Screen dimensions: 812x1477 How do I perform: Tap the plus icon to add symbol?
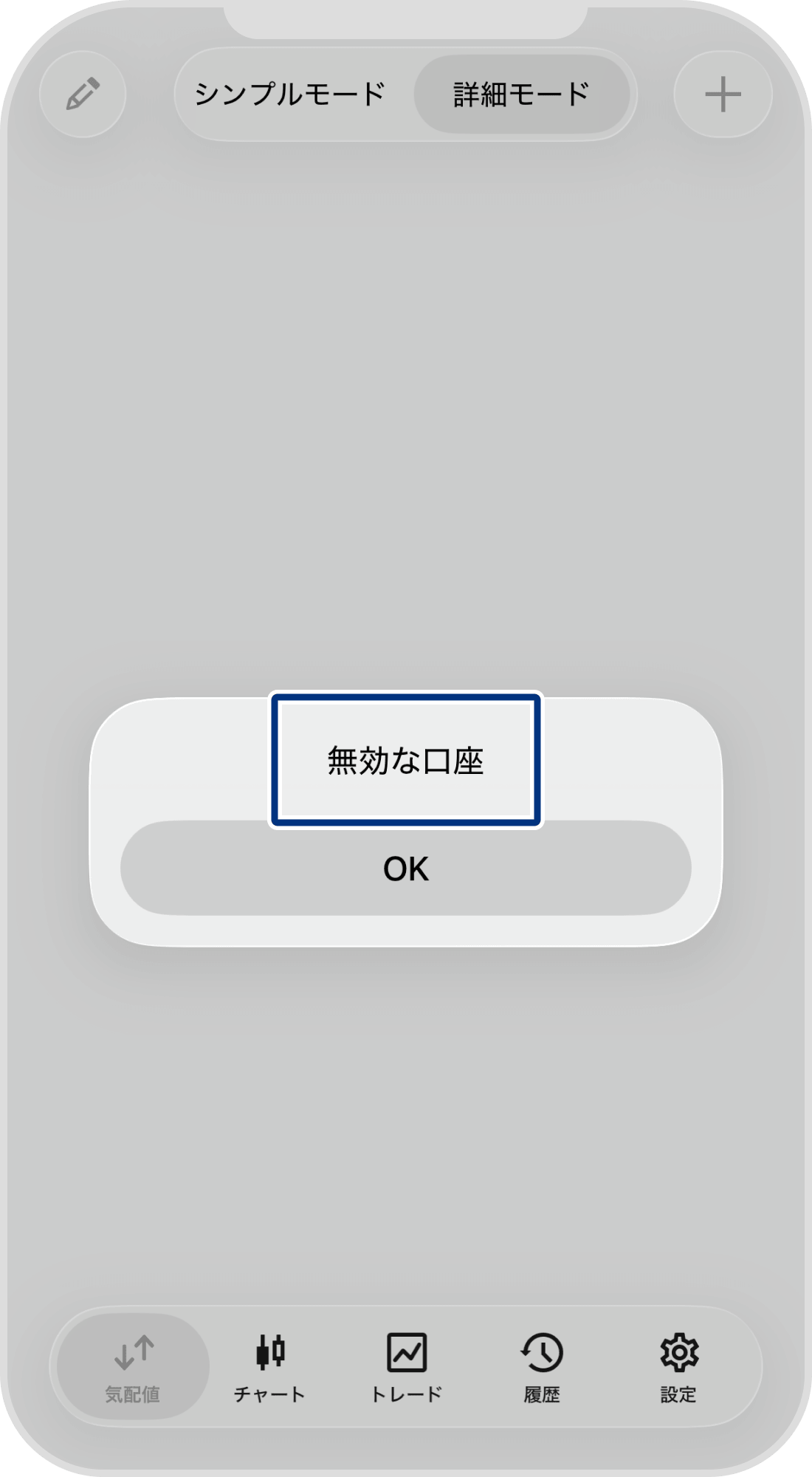click(722, 94)
